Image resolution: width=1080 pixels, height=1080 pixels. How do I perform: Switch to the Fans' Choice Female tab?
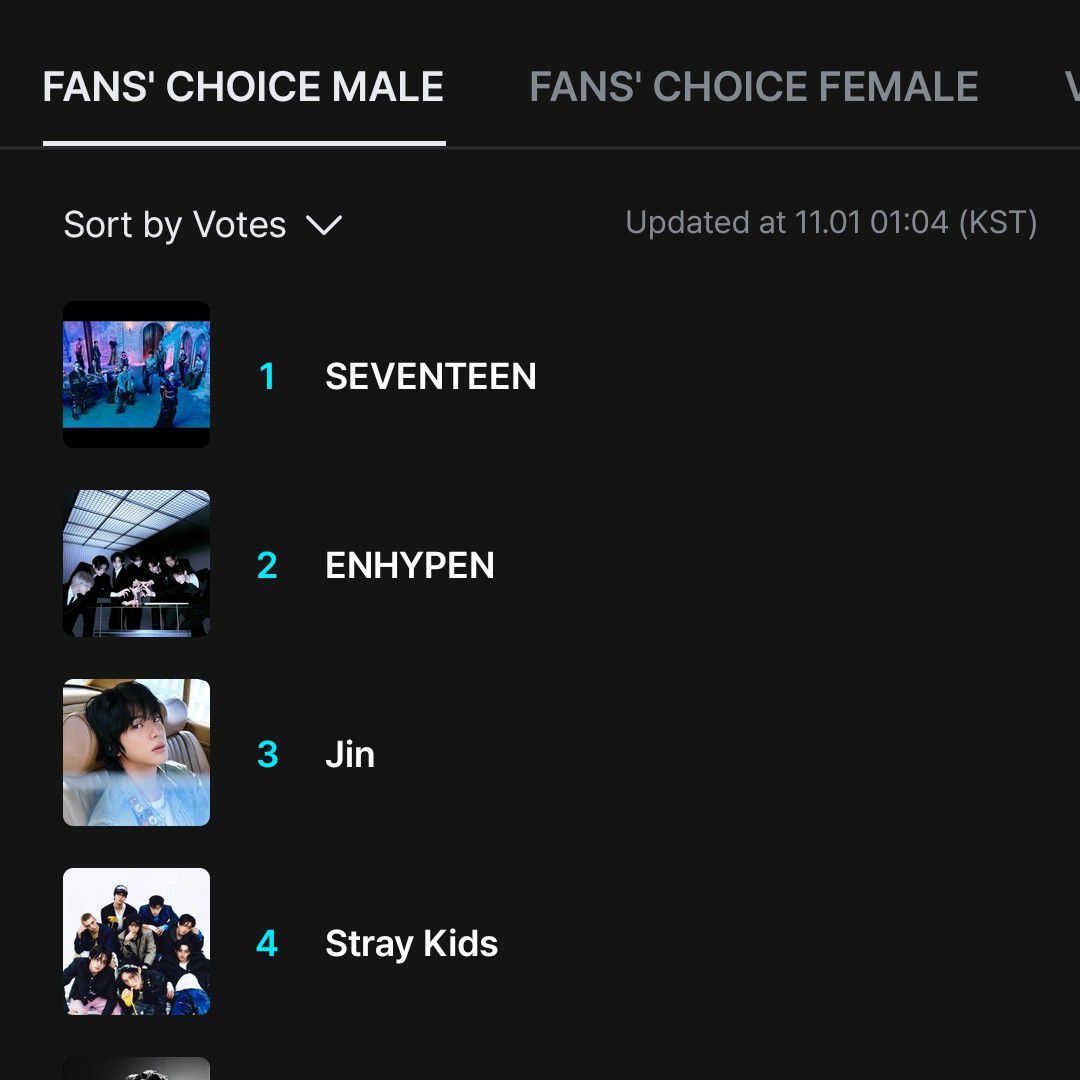click(x=753, y=88)
